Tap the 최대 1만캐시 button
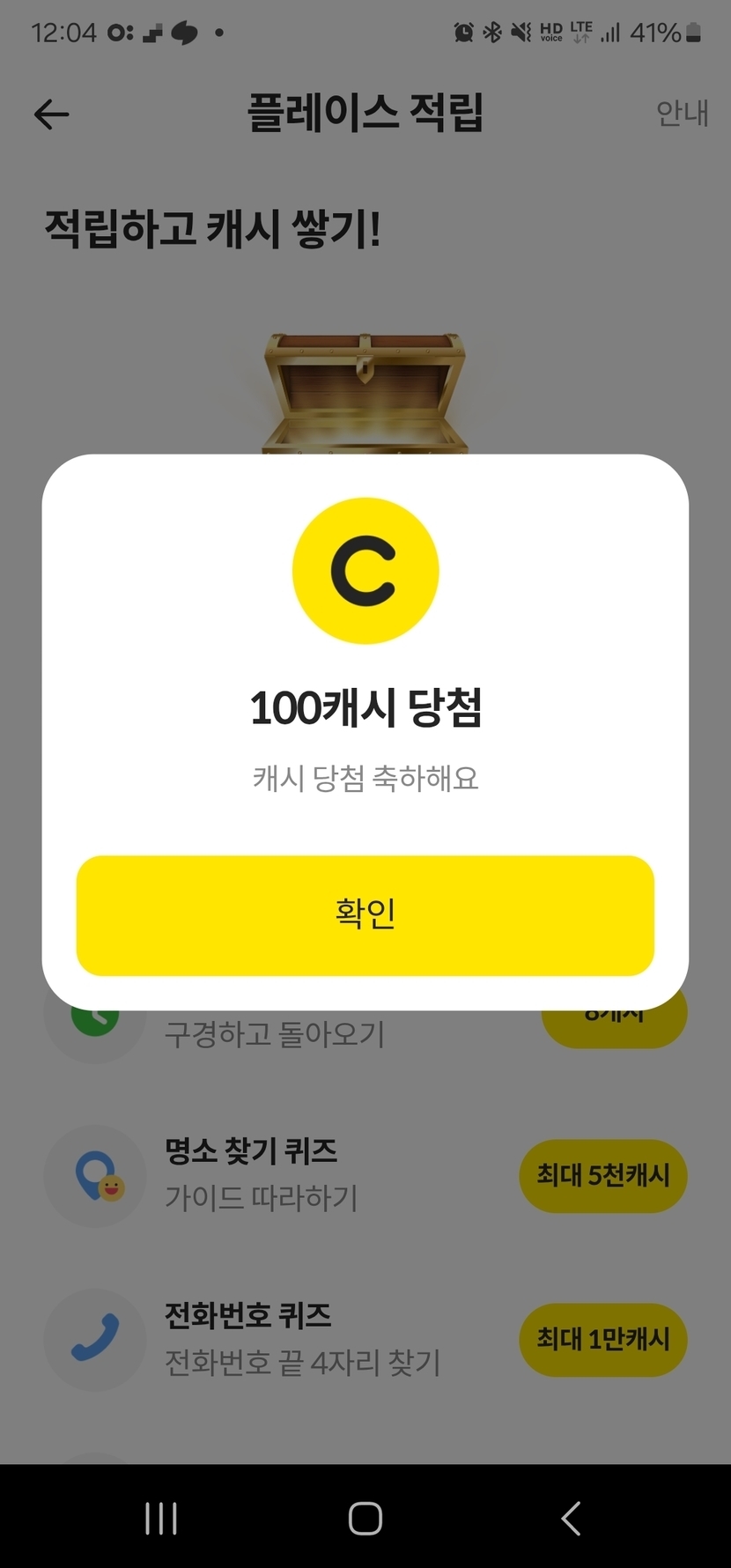 pyautogui.click(x=603, y=1340)
